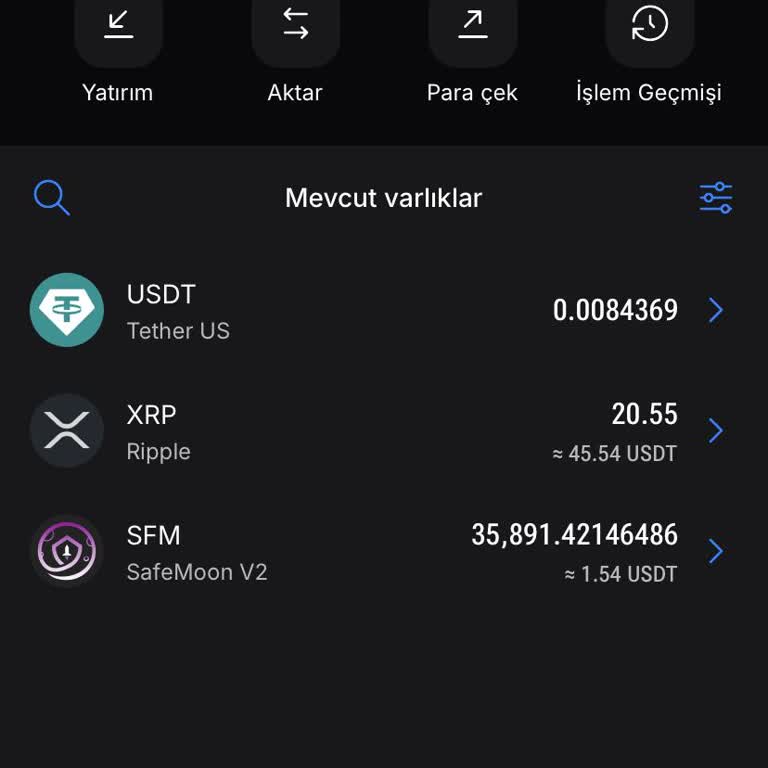Open the Yatırım deposit action

coord(118,28)
